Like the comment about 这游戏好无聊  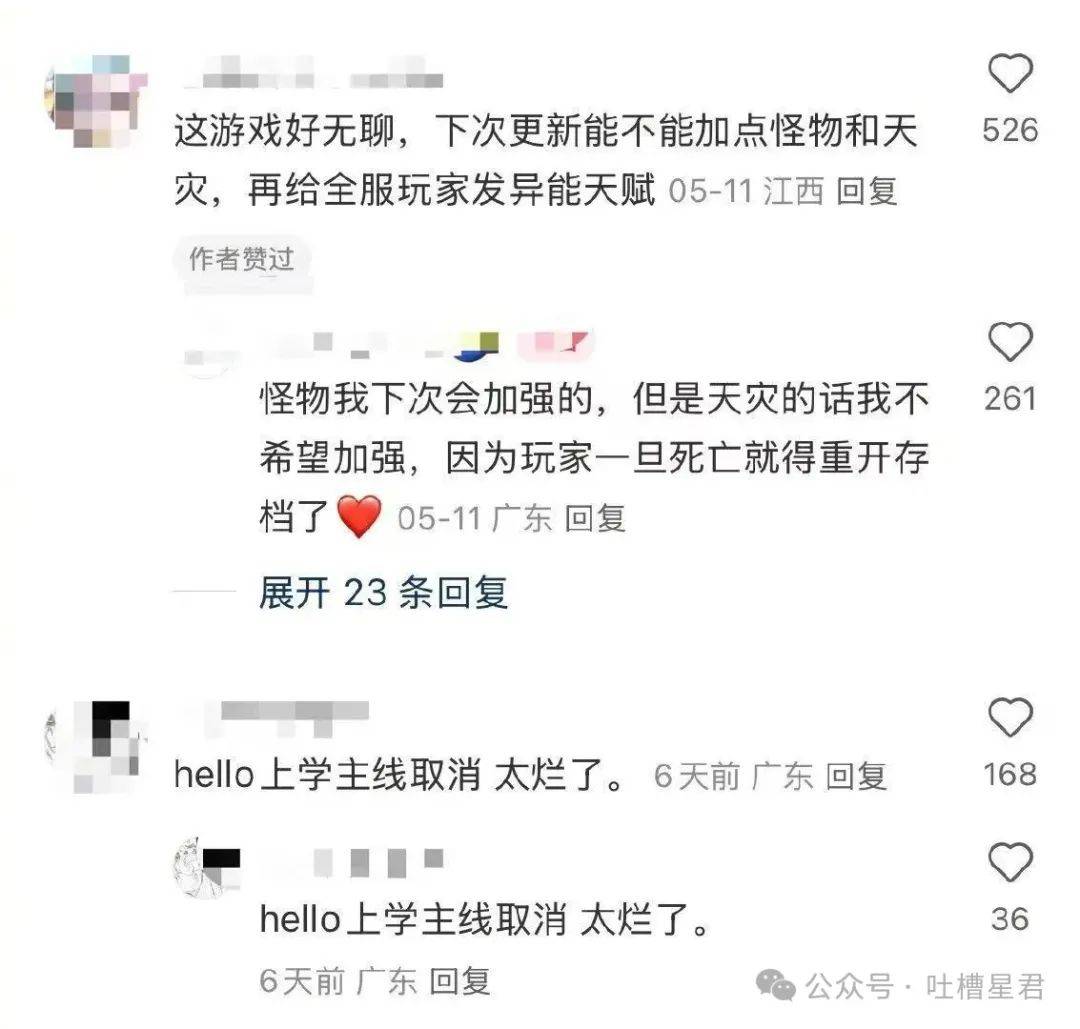(1010, 75)
